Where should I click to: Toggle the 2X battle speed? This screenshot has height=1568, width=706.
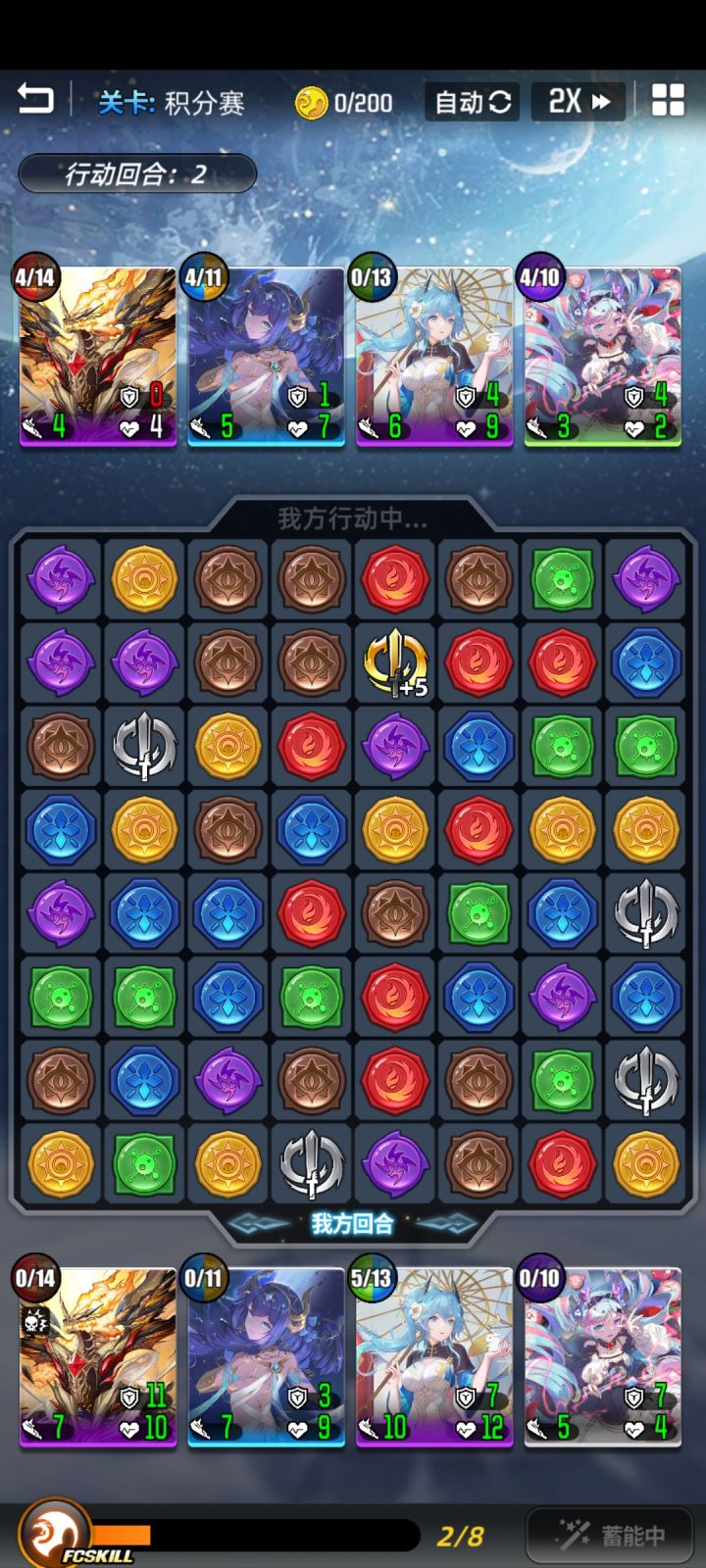tap(577, 101)
